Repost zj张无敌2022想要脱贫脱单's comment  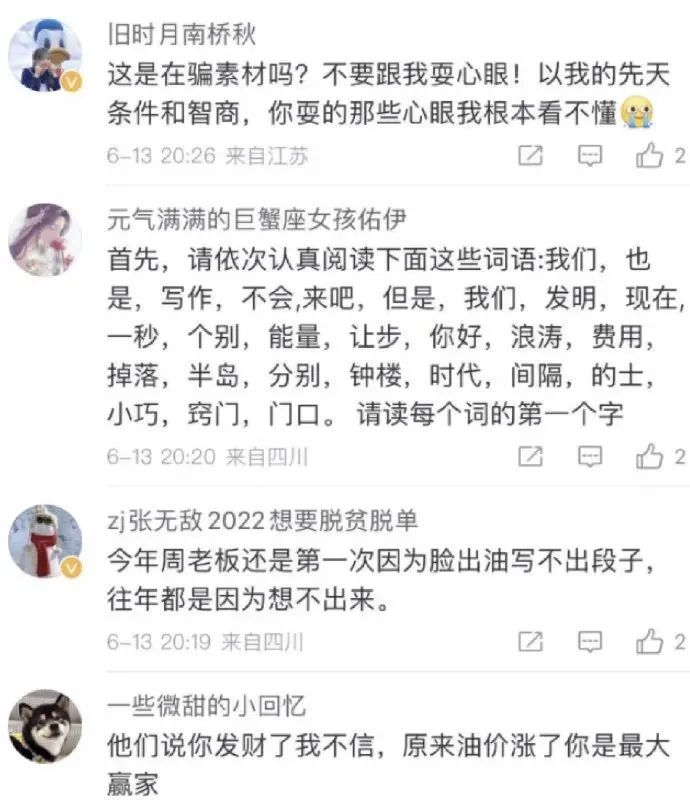pyautogui.click(x=531, y=641)
